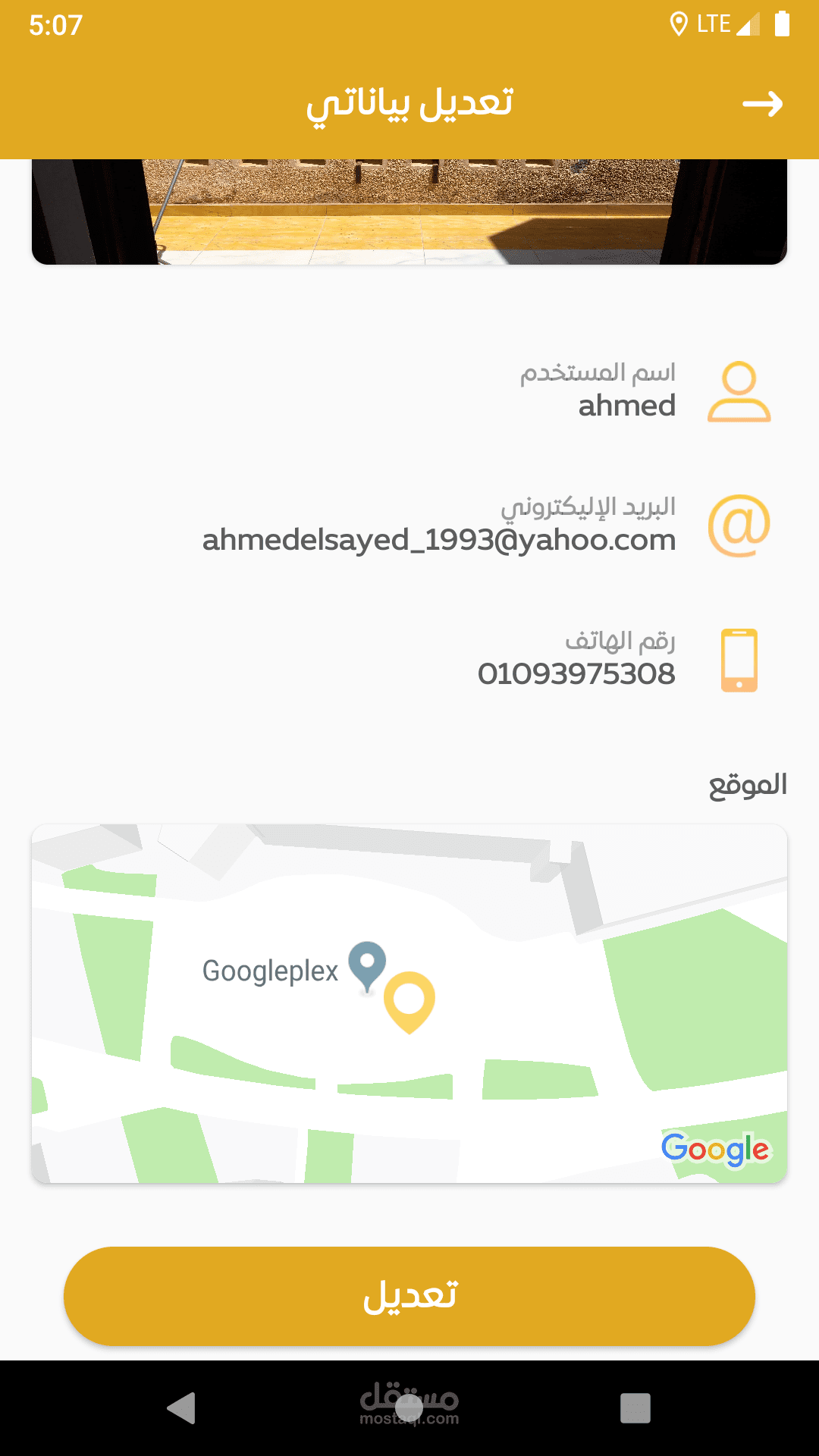
Task: Open the location map preview
Action: click(x=409, y=1003)
